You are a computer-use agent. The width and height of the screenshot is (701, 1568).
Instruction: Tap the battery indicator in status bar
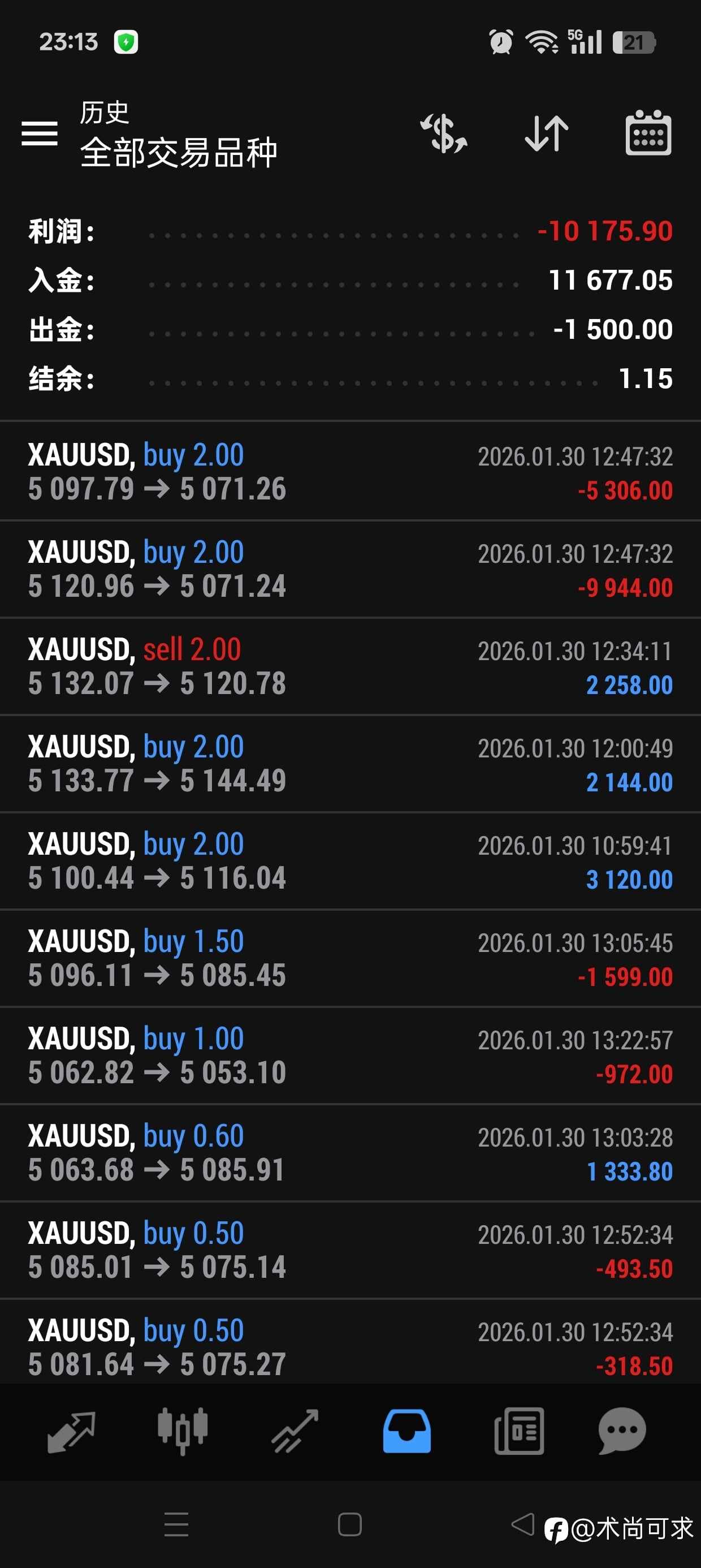(635, 41)
